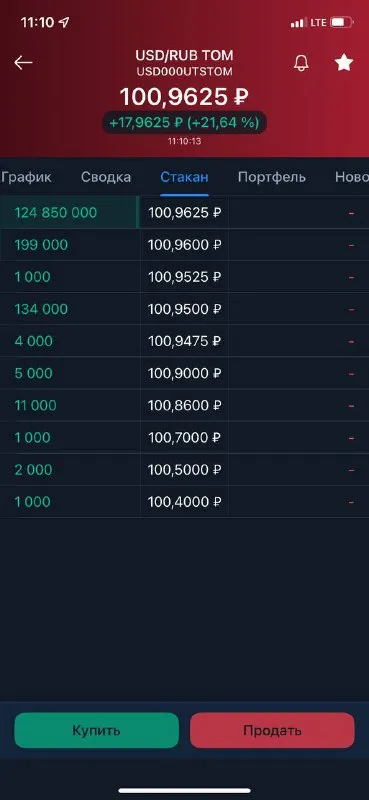
Task: Select the Стакан tab
Action: pyautogui.click(x=184, y=177)
